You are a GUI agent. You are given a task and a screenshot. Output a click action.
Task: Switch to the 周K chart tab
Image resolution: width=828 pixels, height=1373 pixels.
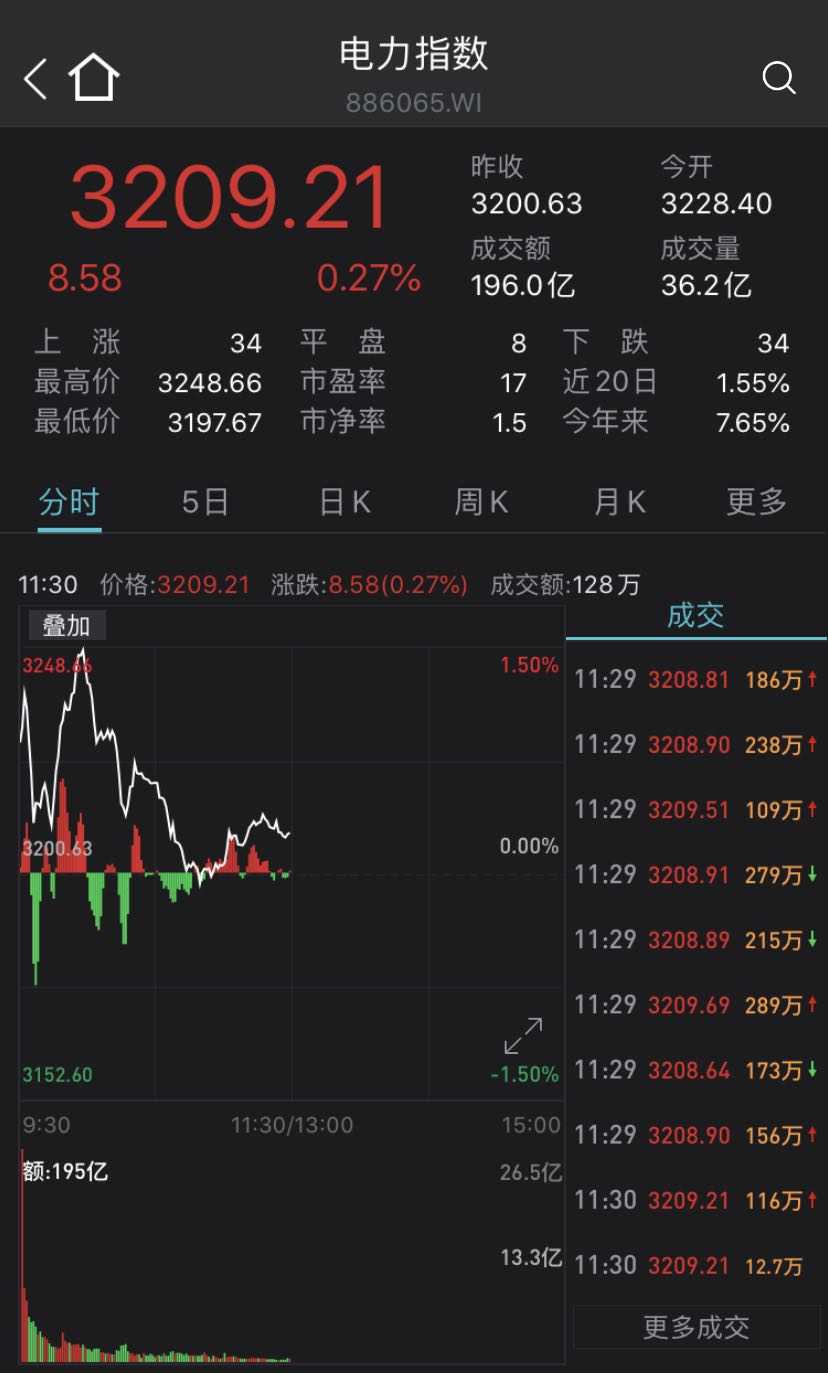(481, 502)
